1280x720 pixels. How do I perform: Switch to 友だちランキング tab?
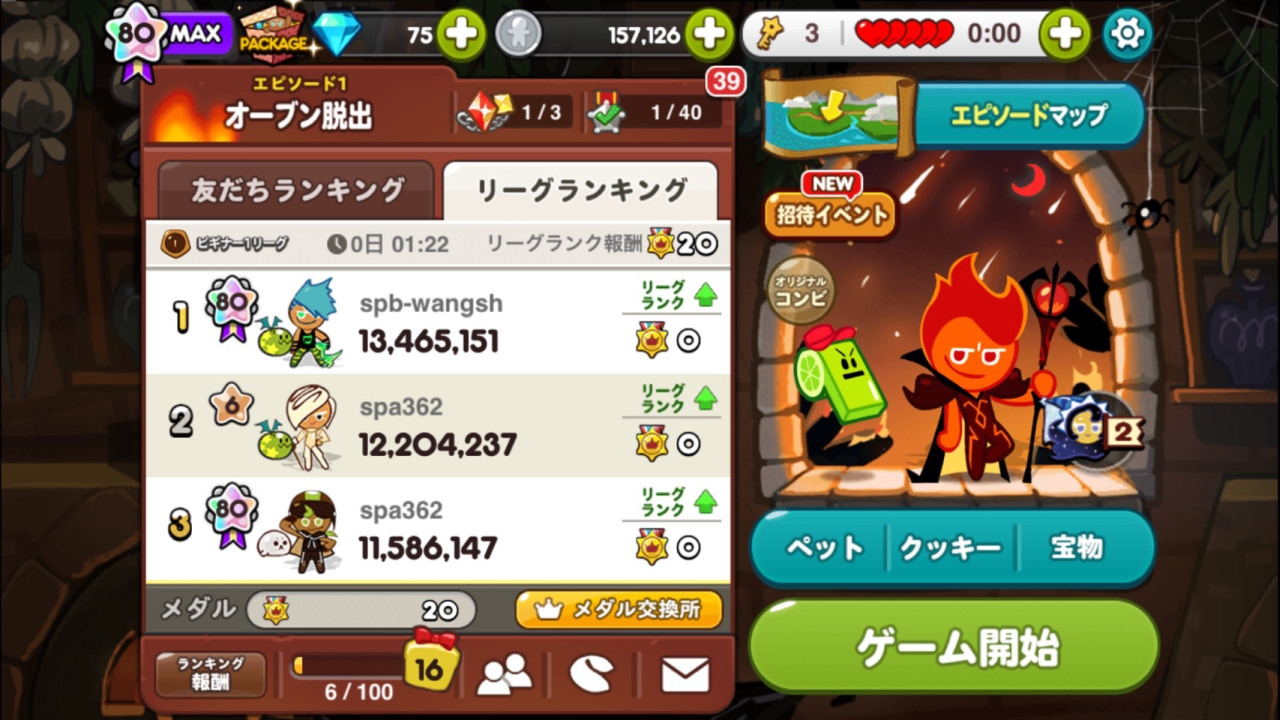(x=297, y=190)
